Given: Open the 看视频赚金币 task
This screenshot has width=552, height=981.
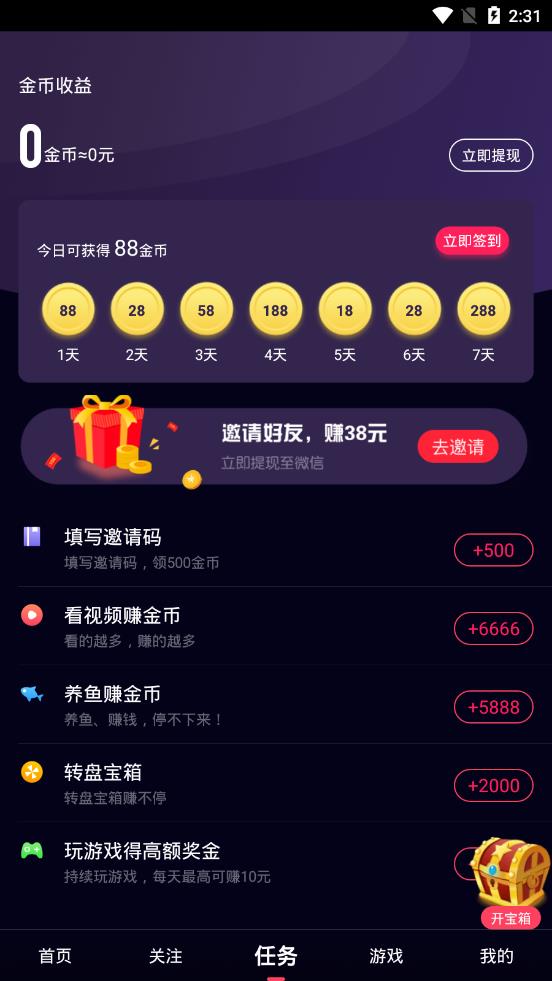Looking at the screenshot, I should [276, 627].
